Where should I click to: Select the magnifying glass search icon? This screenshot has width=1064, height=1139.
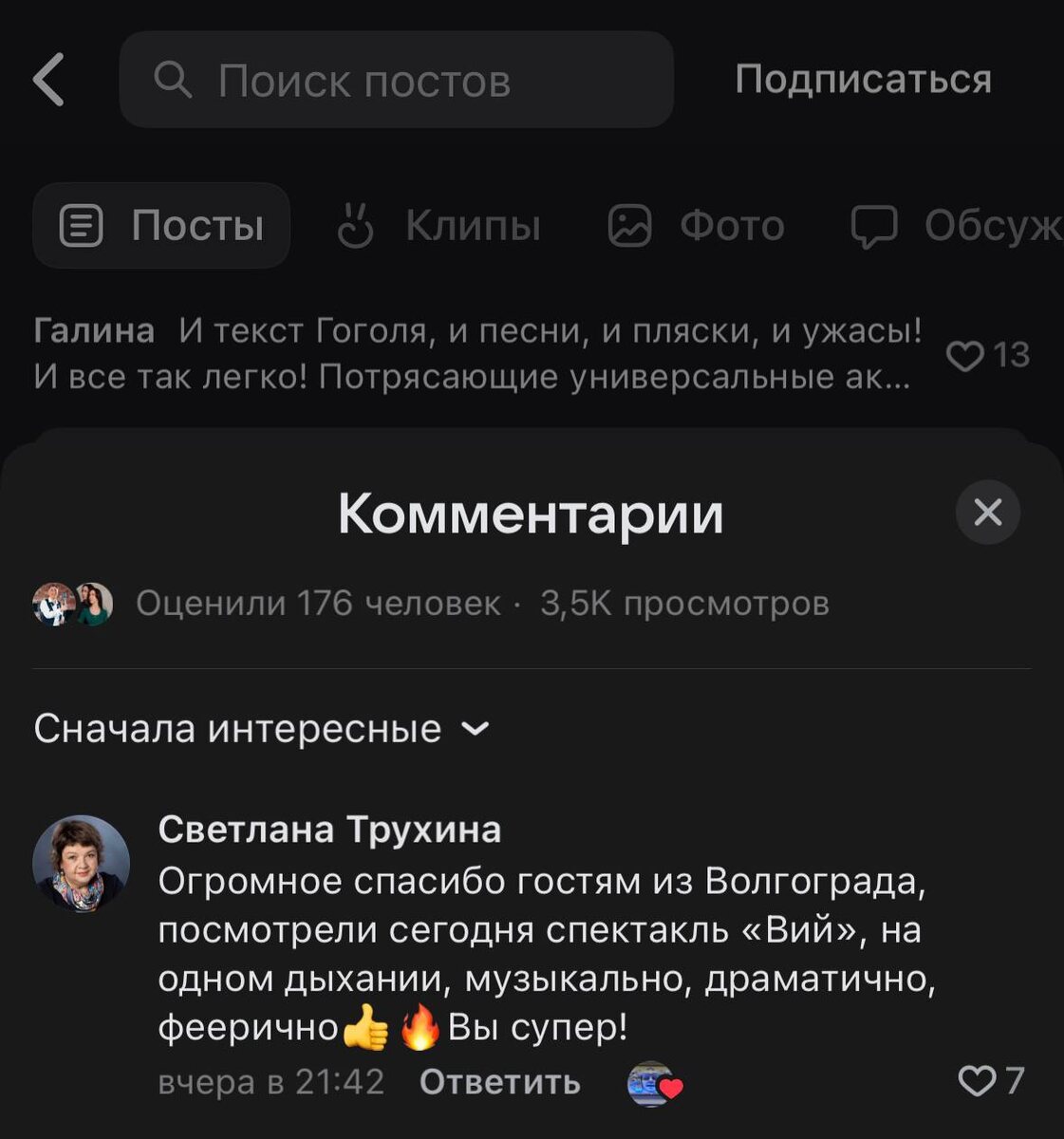pyautogui.click(x=174, y=80)
